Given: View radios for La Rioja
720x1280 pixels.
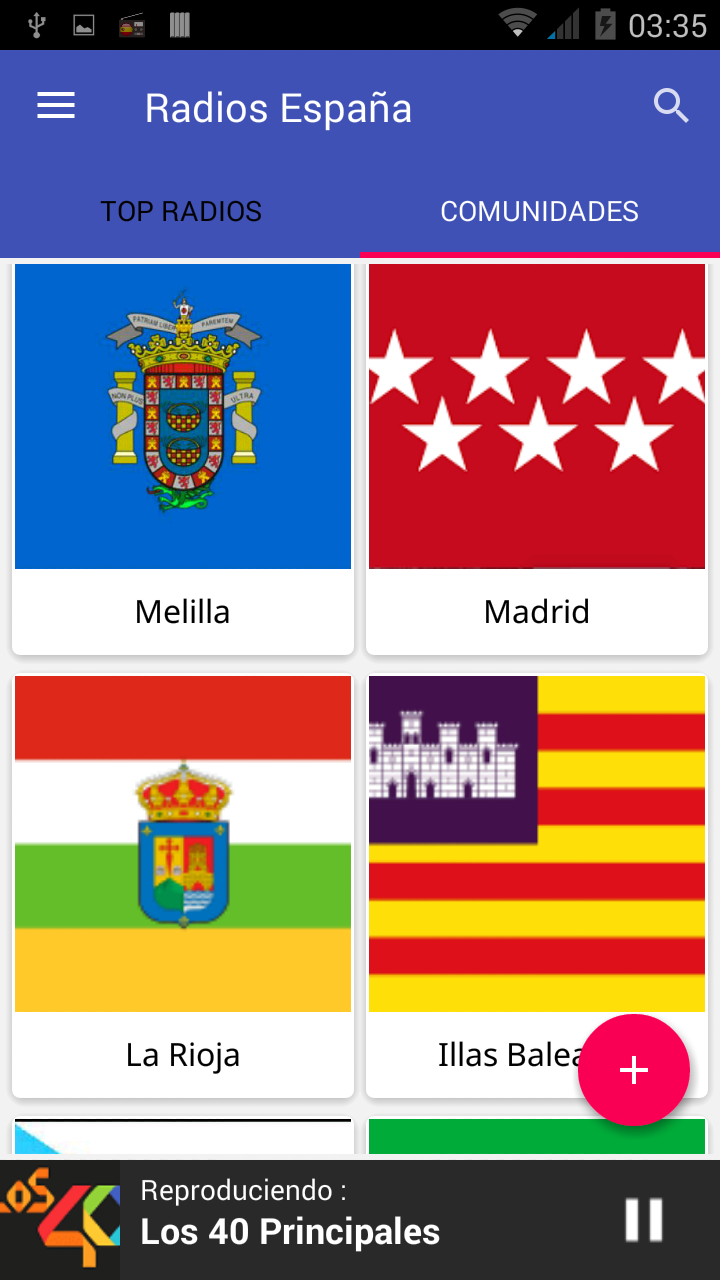Looking at the screenshot, I should click(183, 885).
